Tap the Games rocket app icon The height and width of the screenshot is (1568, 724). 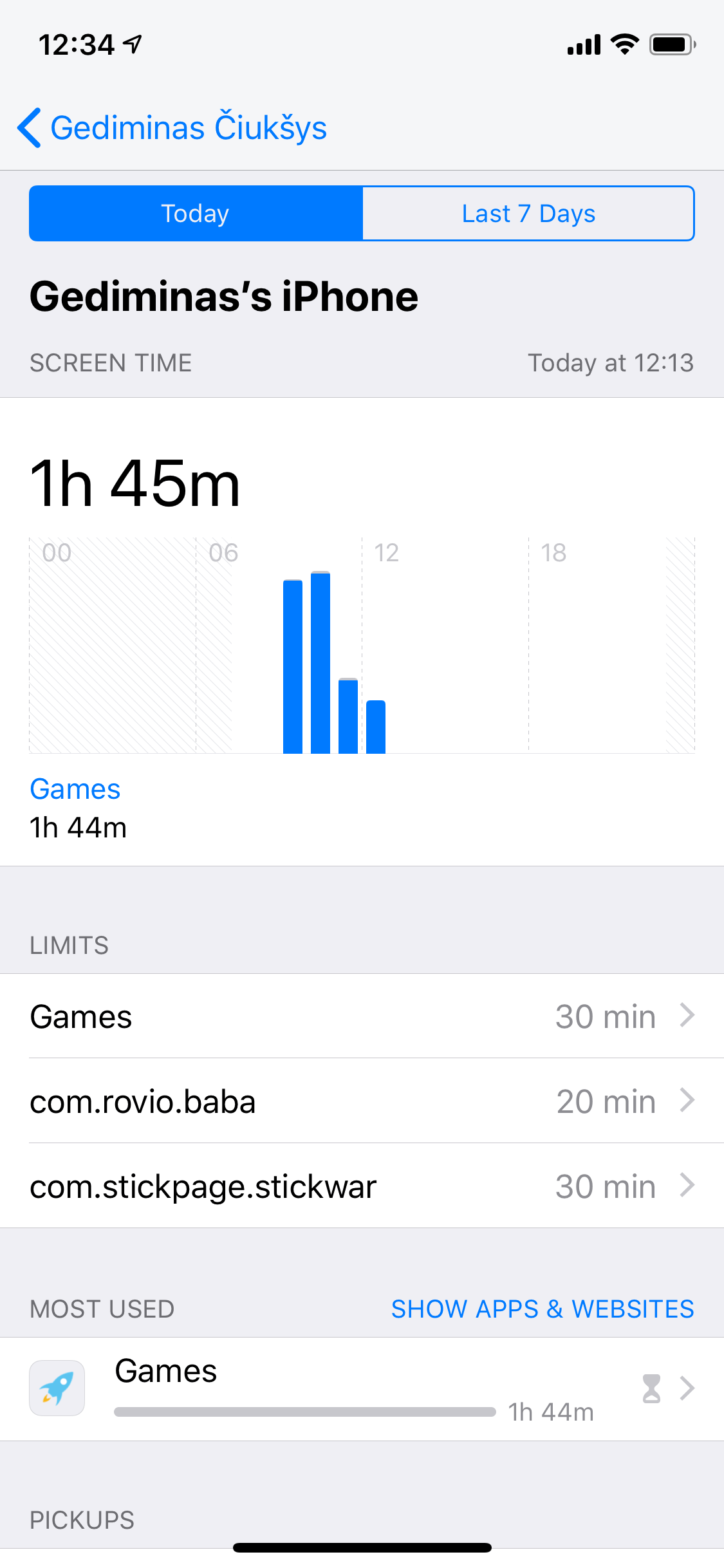pyautogui.click(x=57, y=1388)
